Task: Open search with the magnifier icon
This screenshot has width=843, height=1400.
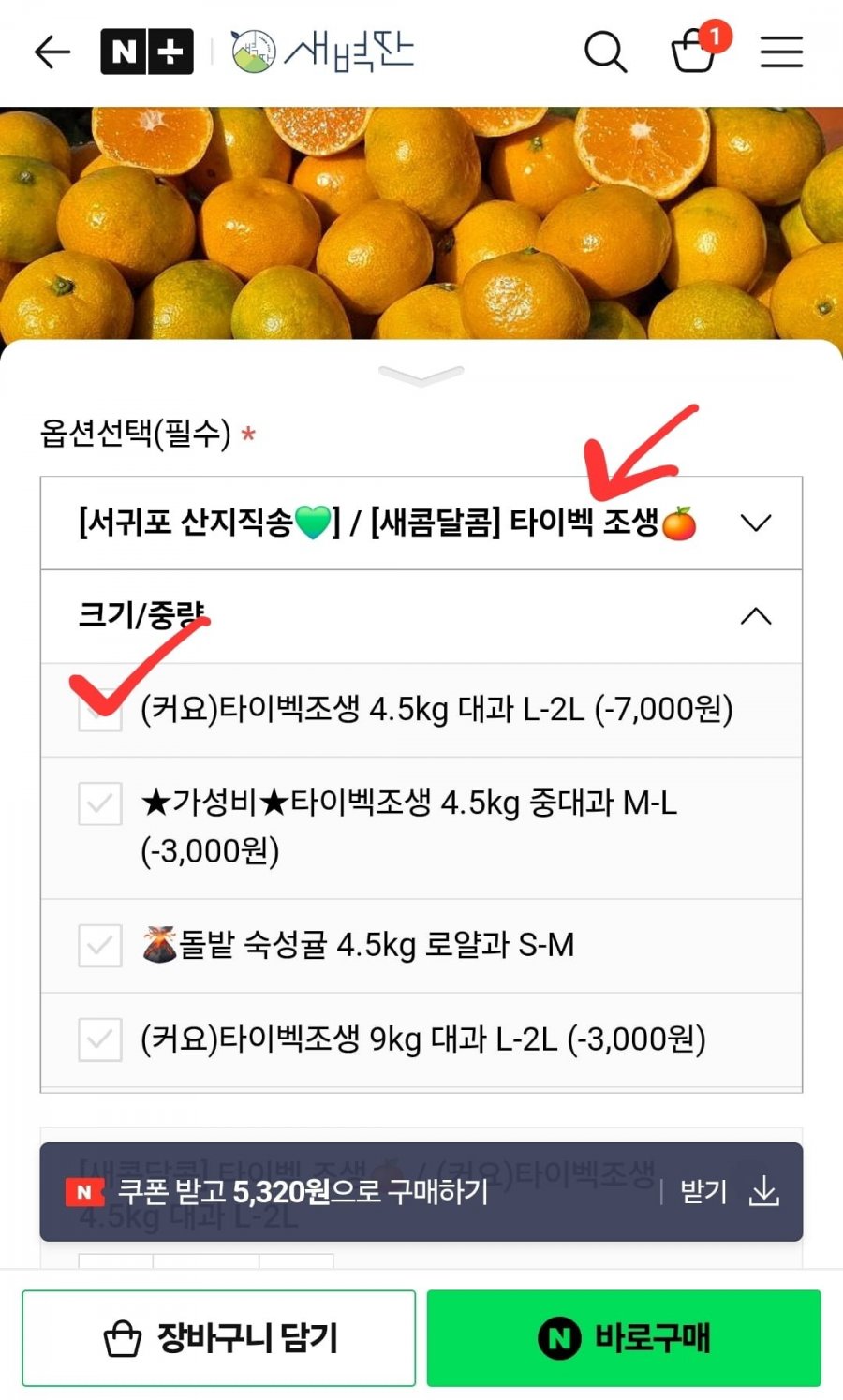Action: tap(605, 52)
